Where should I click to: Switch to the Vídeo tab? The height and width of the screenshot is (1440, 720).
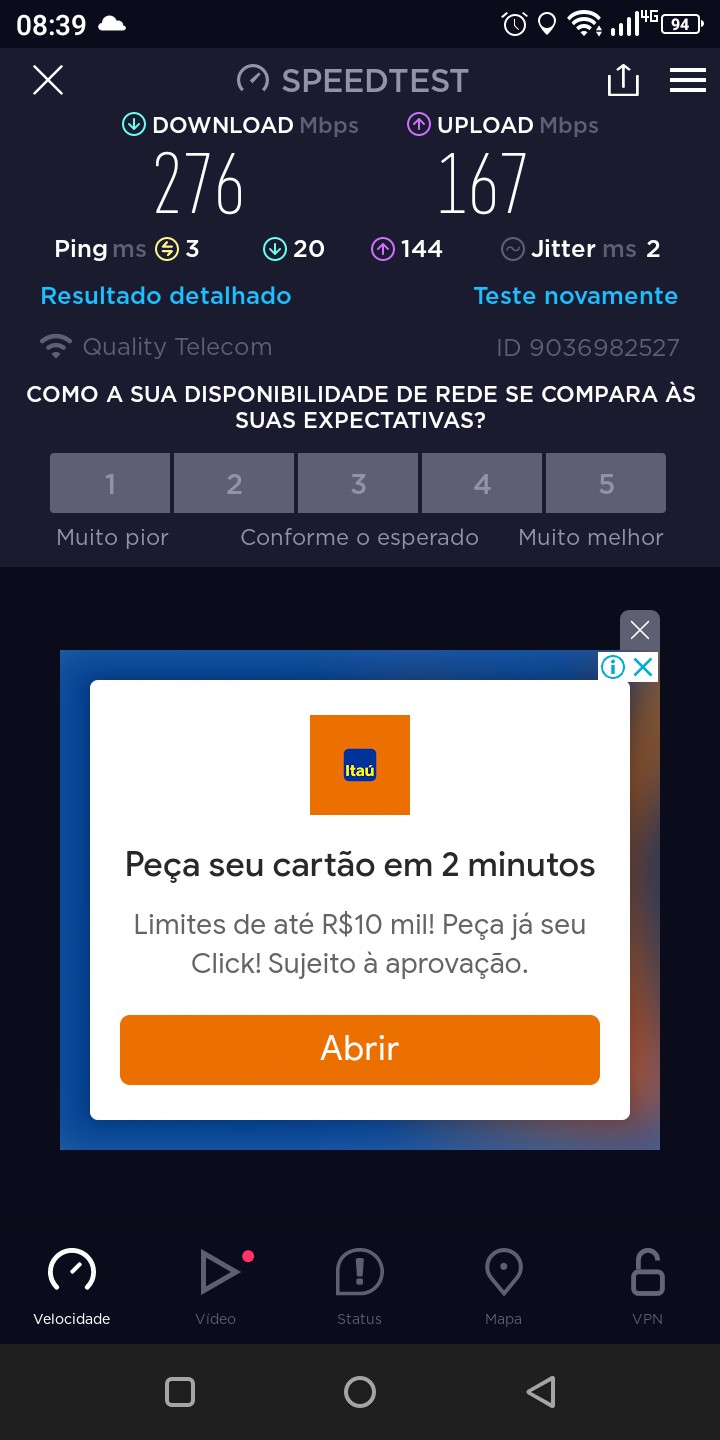tap(216, 1285)
